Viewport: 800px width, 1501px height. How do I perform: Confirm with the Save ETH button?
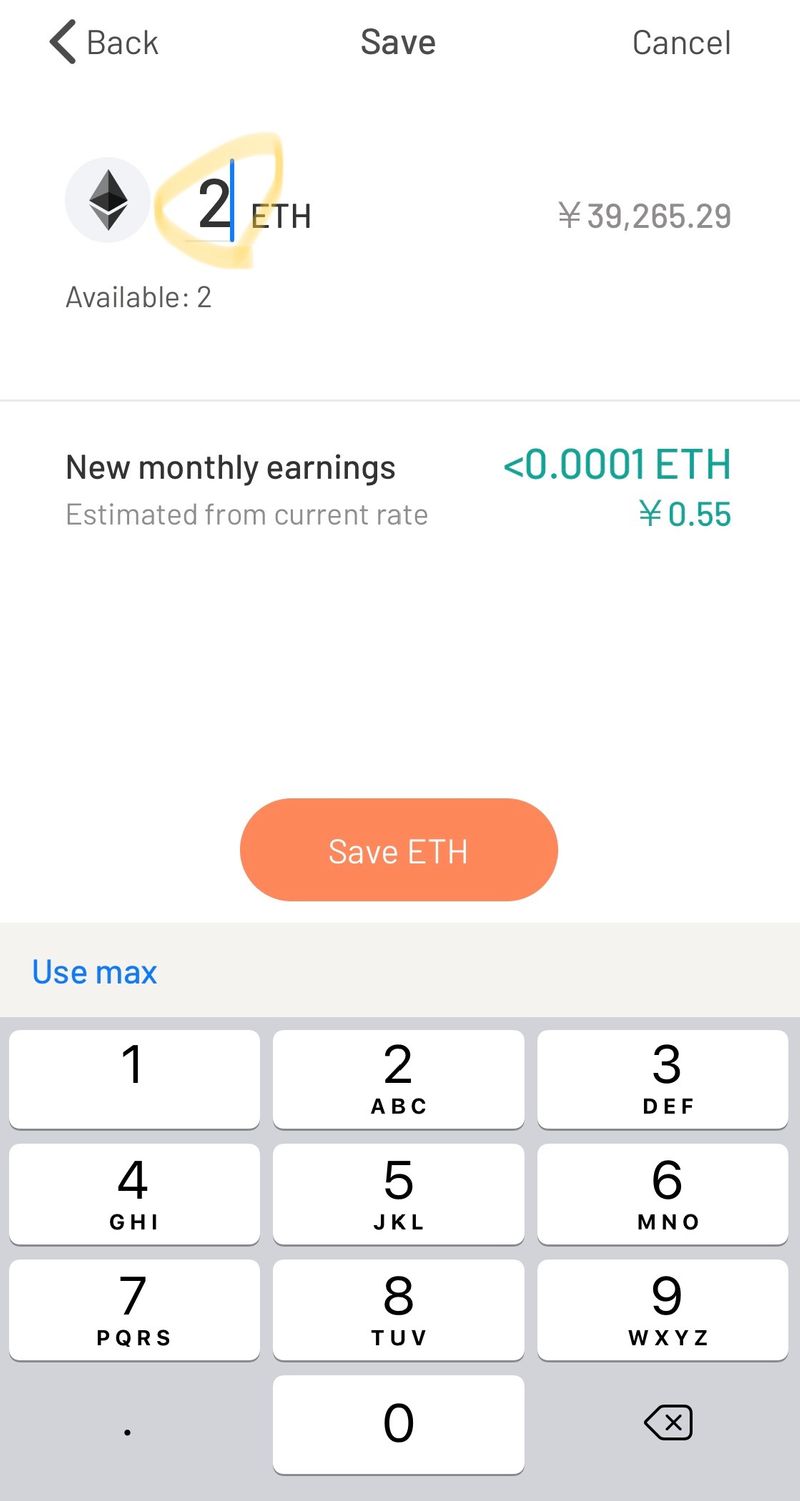pos(398,850)
